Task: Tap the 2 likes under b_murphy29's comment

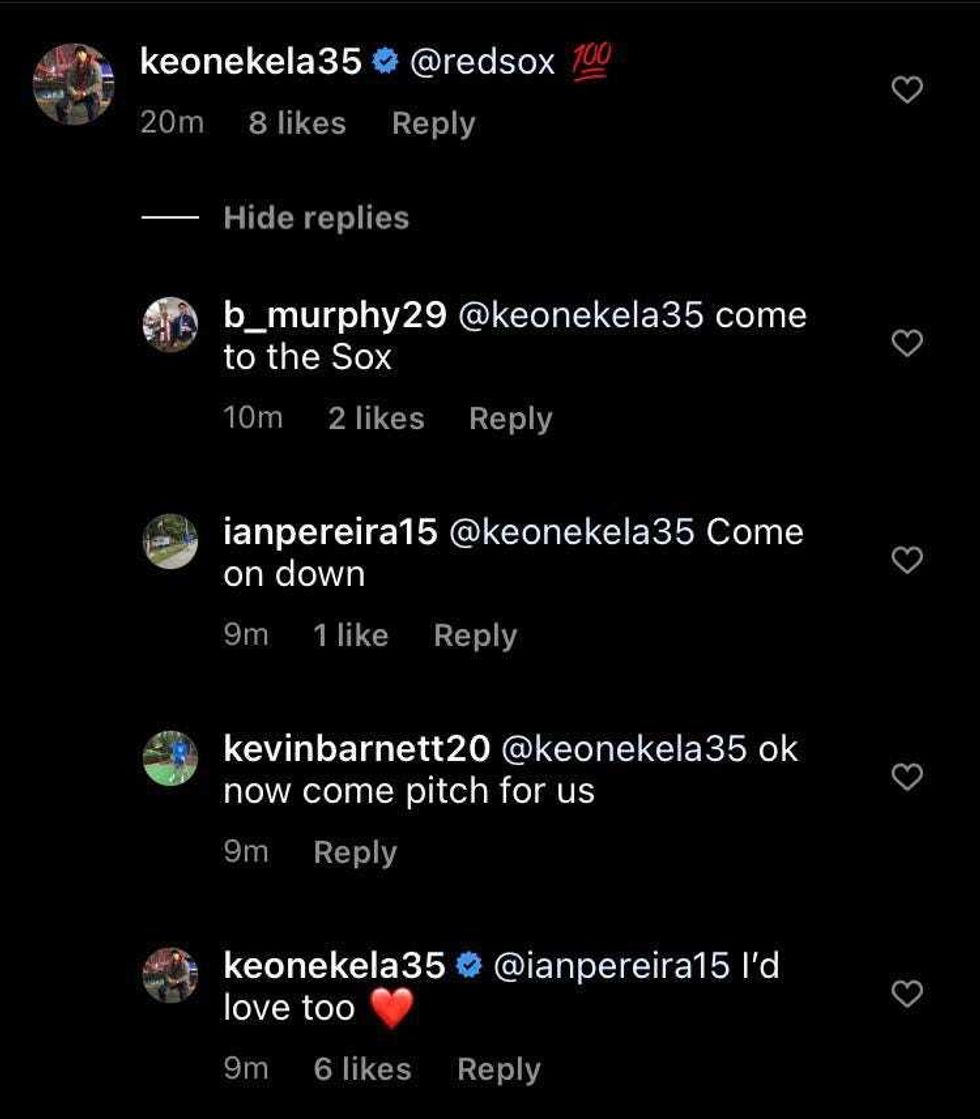Action: pos(376,418)
